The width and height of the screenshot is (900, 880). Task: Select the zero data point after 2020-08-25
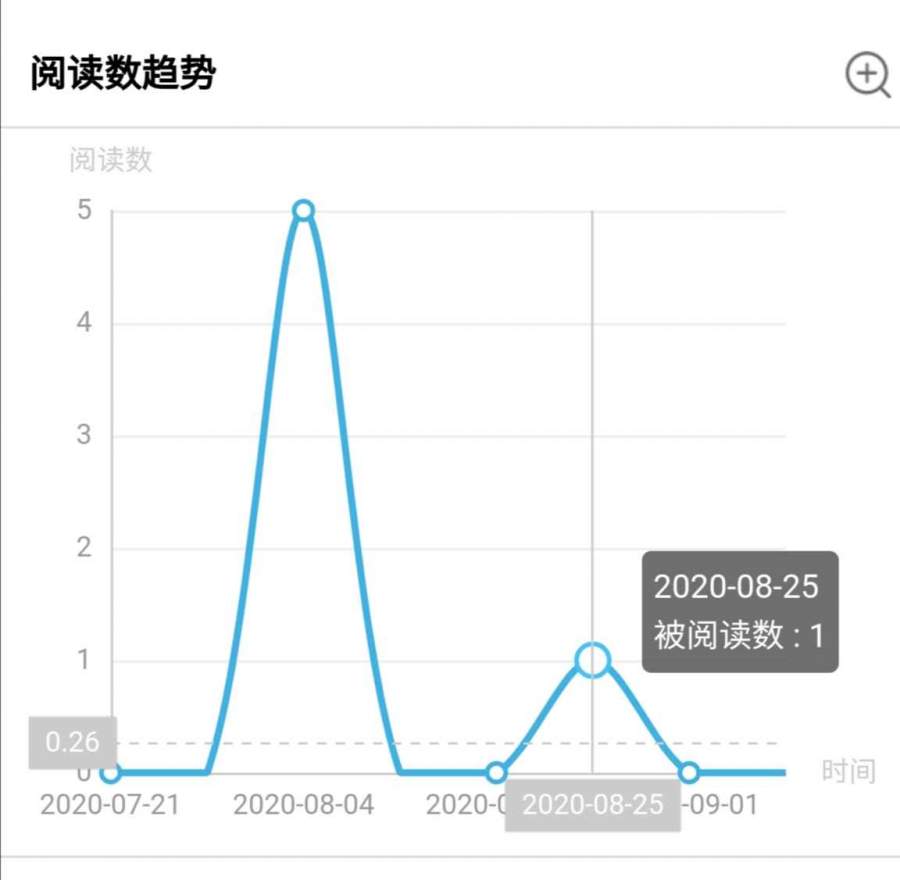tap(689, 773)
